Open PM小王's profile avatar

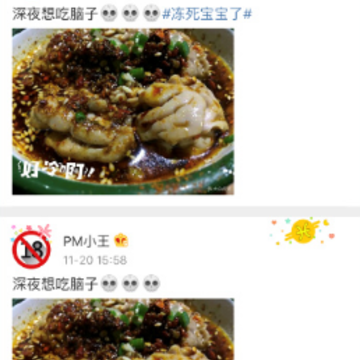click(31, 247)
